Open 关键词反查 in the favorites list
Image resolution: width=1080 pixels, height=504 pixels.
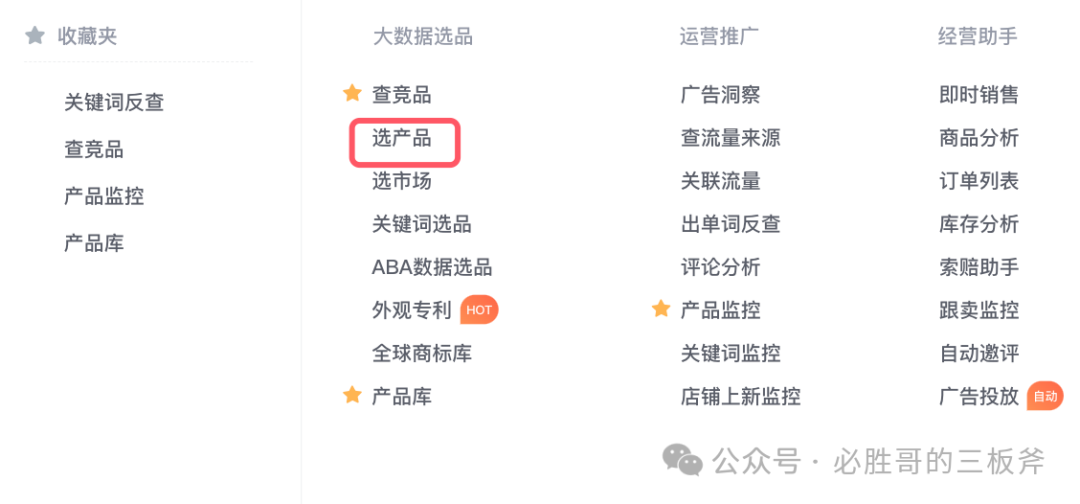pos(114,102)
